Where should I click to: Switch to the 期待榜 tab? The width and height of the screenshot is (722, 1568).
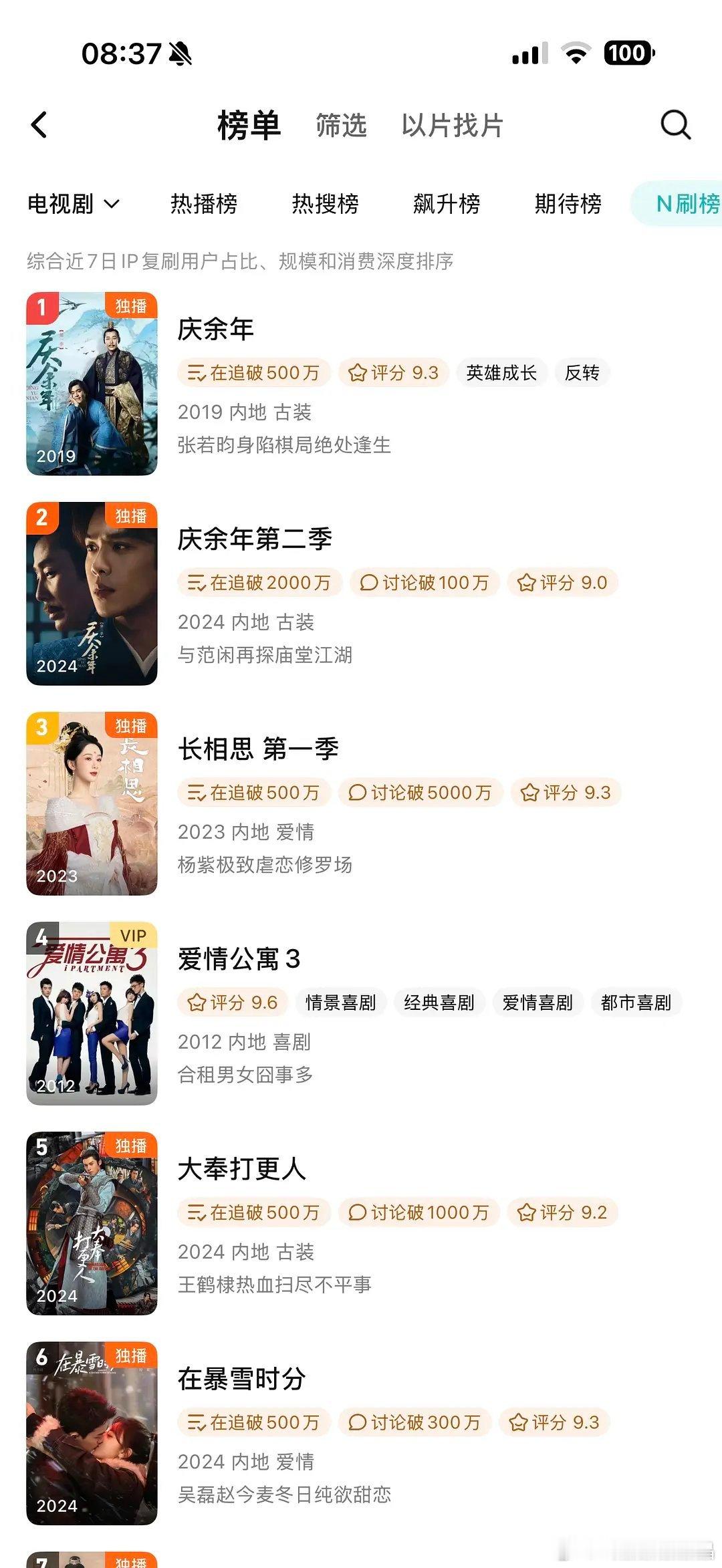tap(568, 204)
